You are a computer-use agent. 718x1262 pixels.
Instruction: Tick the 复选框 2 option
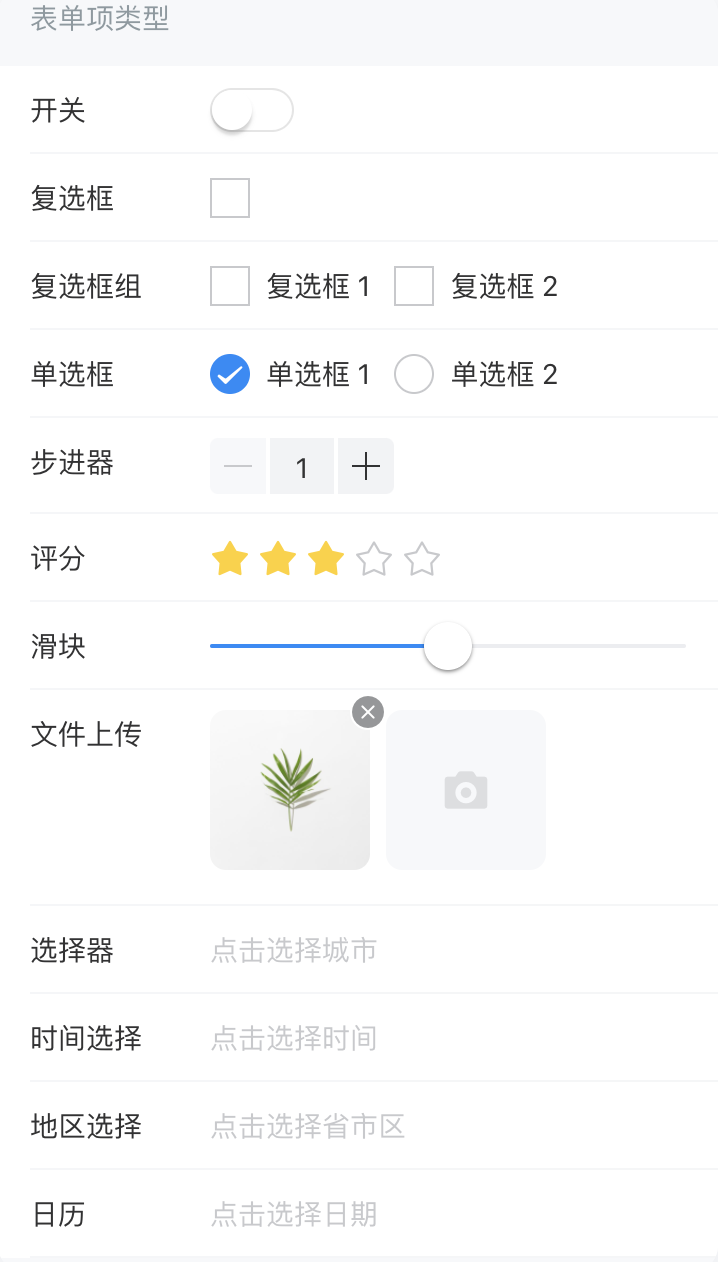coord(414,286)
